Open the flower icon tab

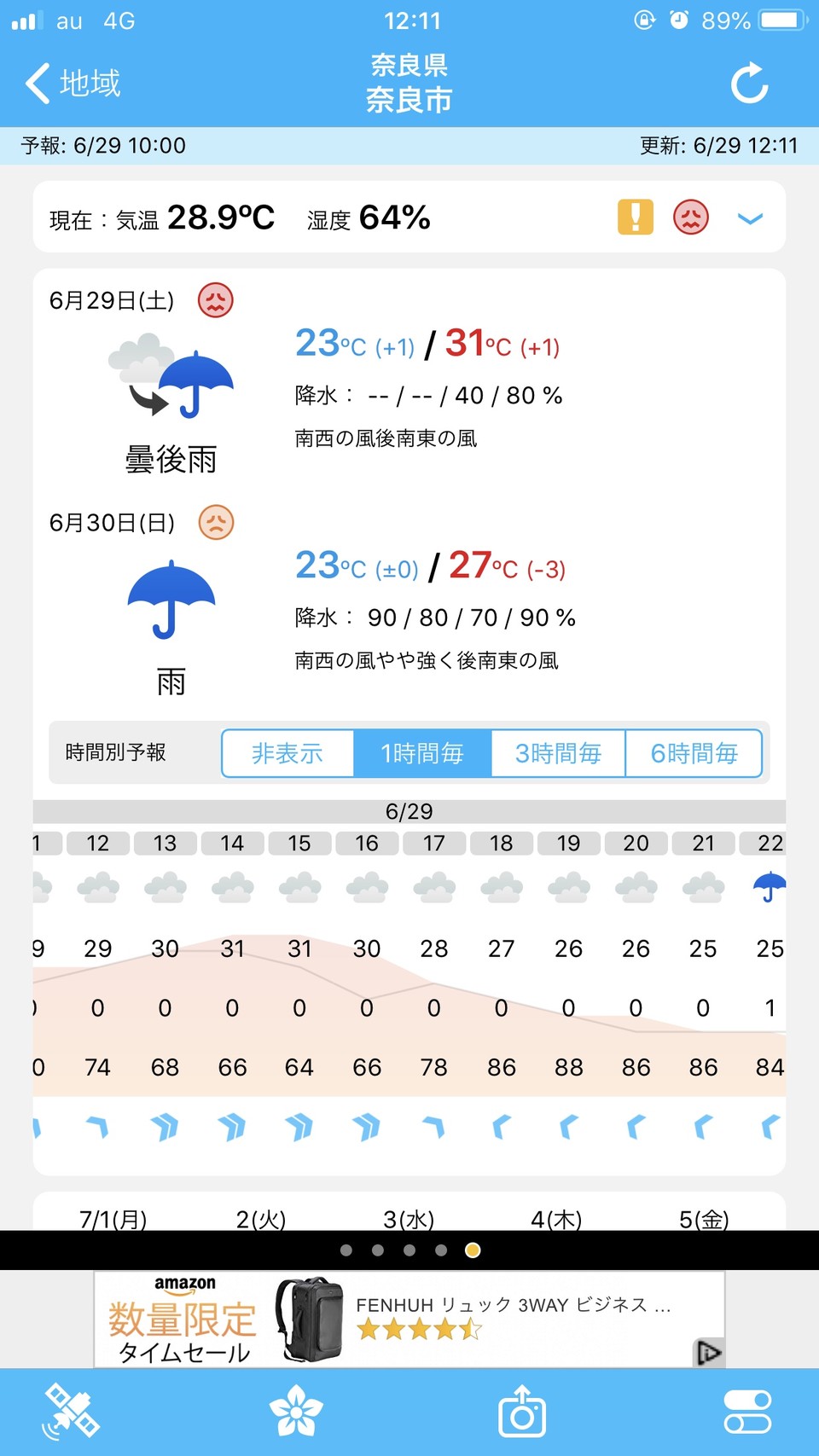(x=296, y=1412)
